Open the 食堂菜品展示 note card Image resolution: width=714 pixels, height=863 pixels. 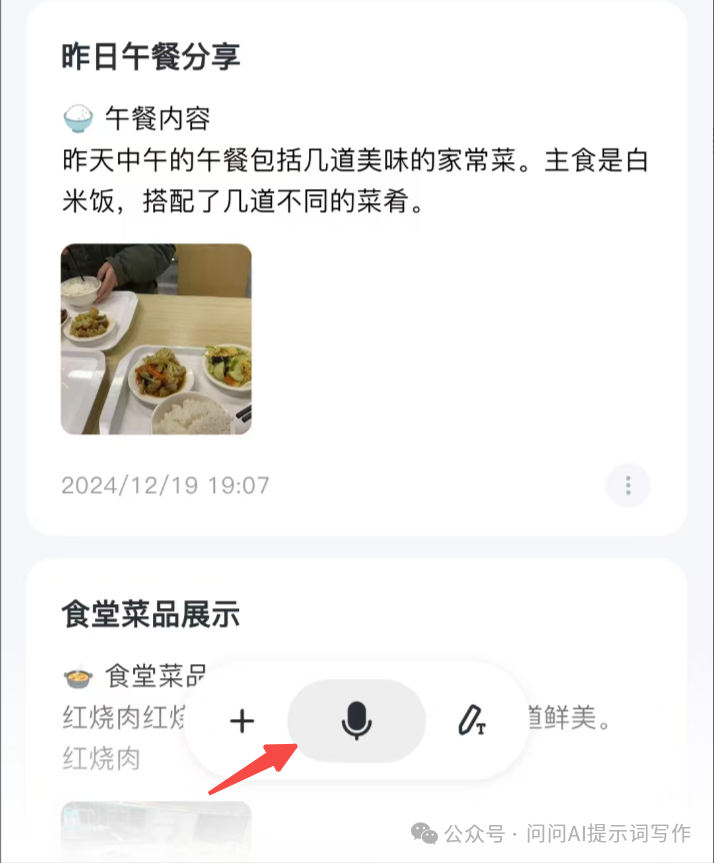click(x=150, y=612)
